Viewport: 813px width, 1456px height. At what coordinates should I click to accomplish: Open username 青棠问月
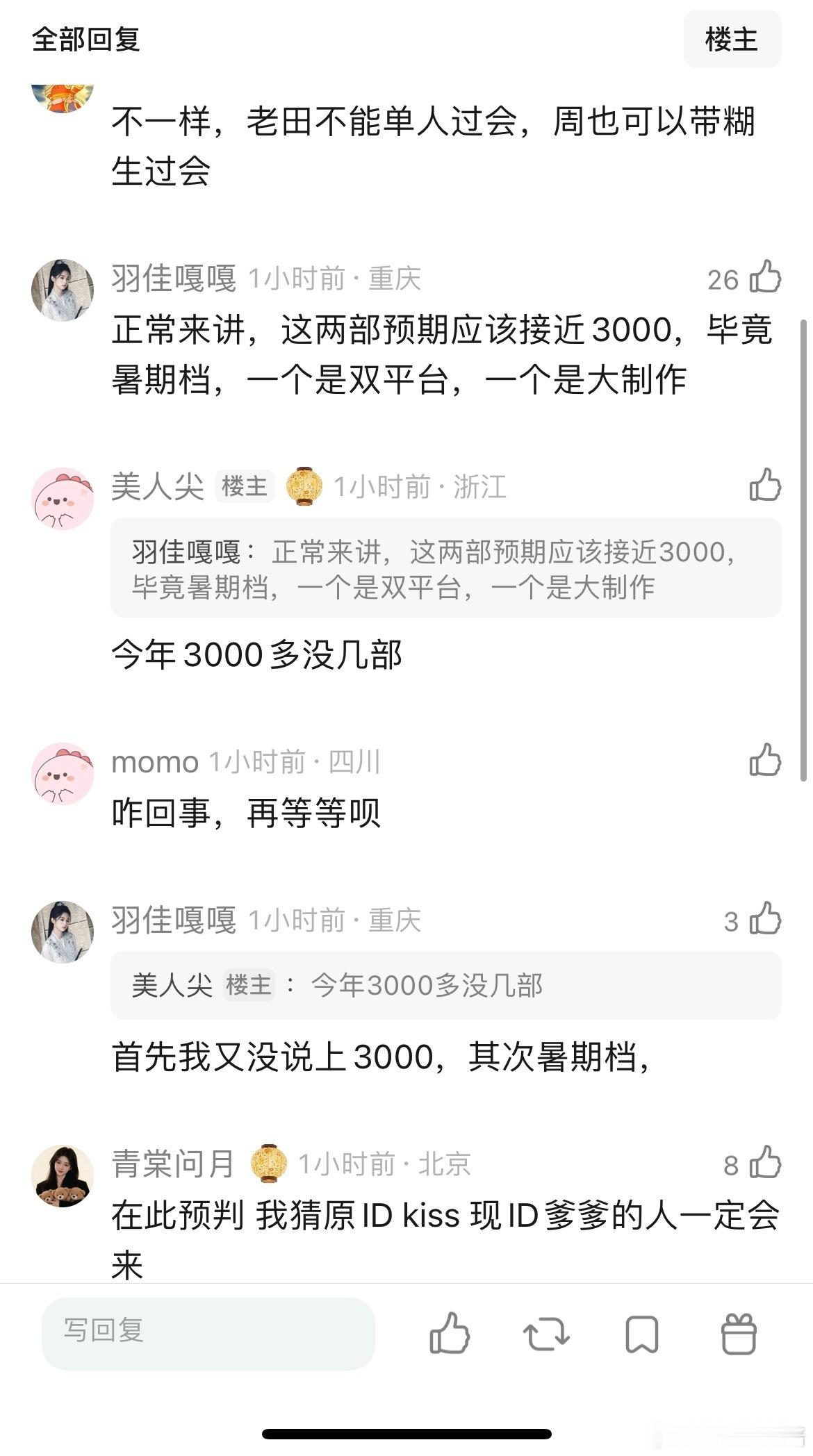coord(173,1164)
